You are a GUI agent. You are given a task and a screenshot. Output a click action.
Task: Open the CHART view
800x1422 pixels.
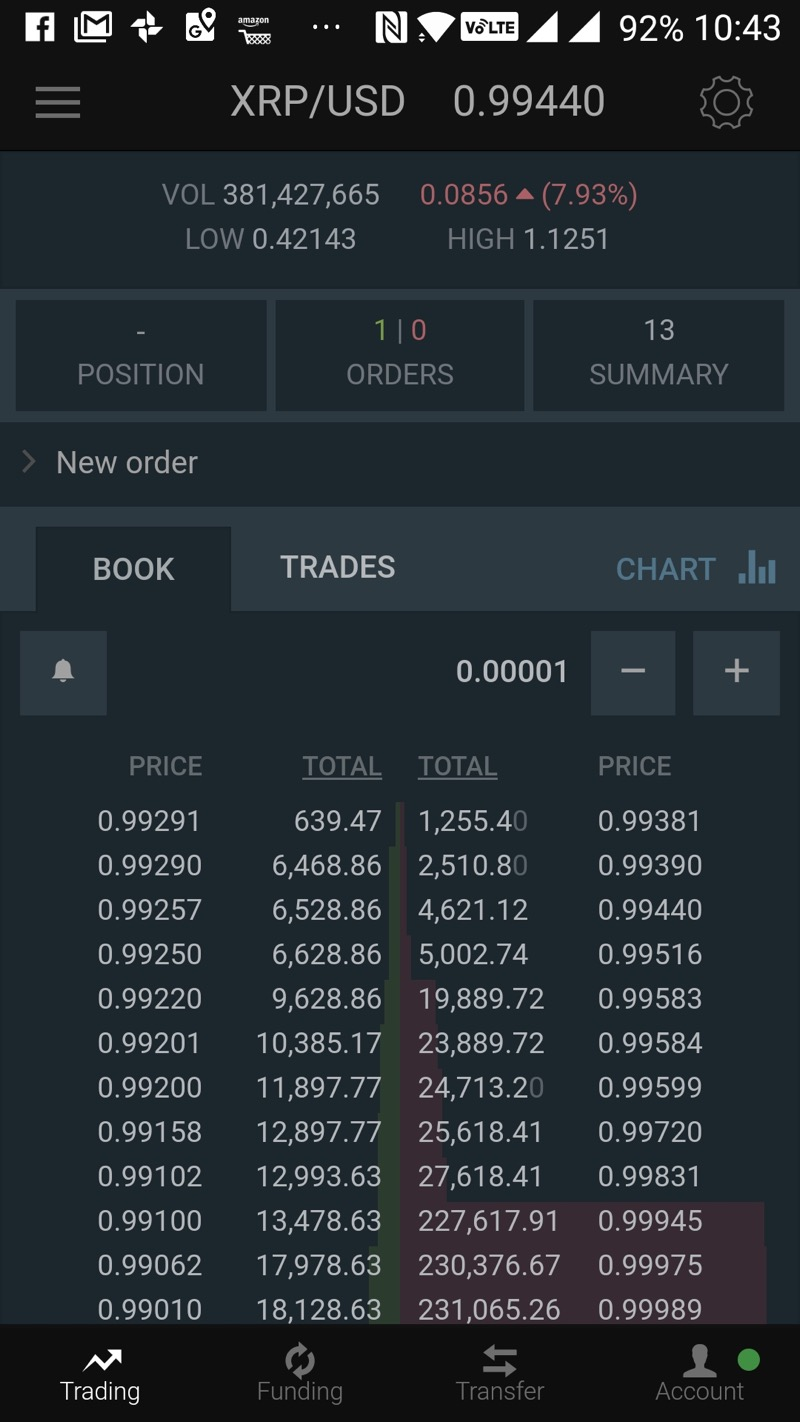[x=666, y=568]
